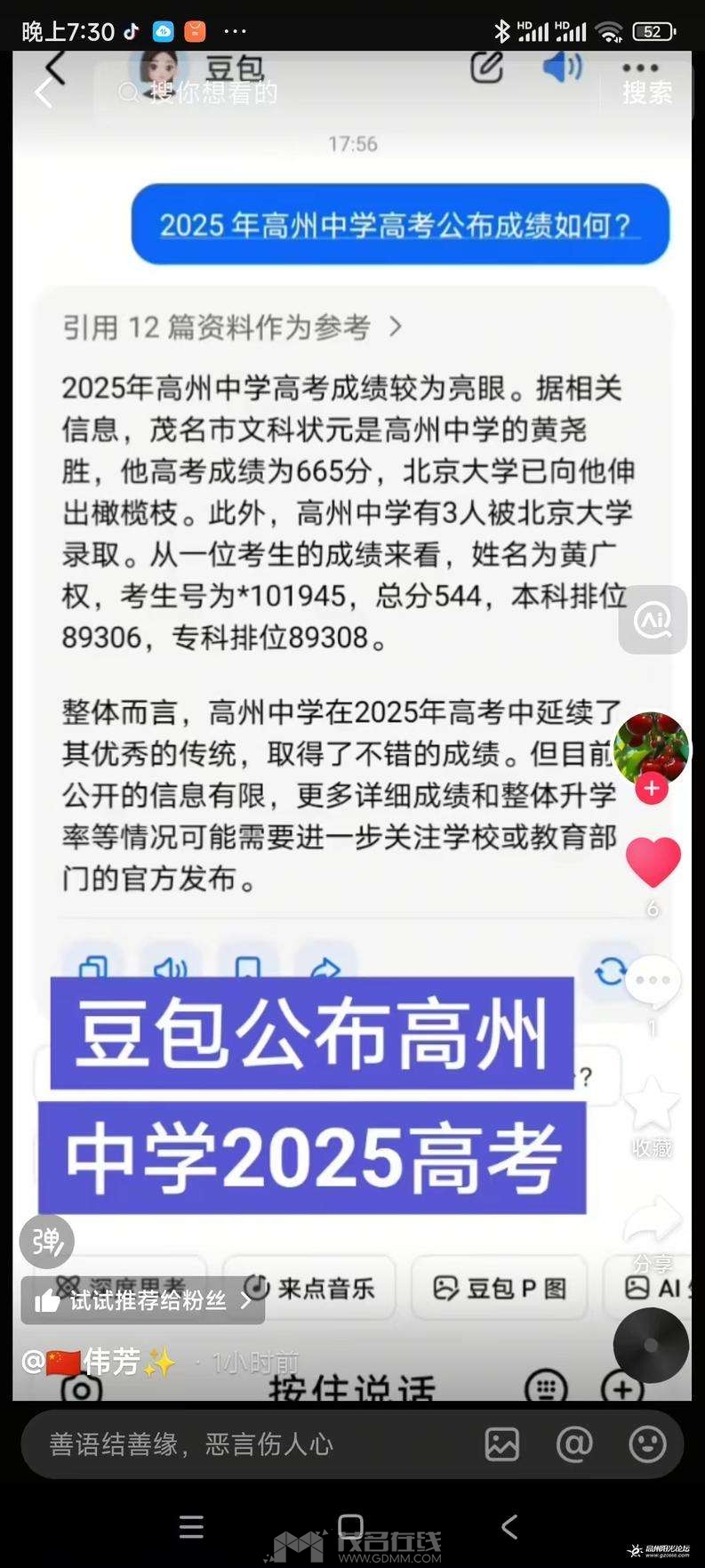
Task: Open the author's cherry avatar profile
Action: click(652, 748)
